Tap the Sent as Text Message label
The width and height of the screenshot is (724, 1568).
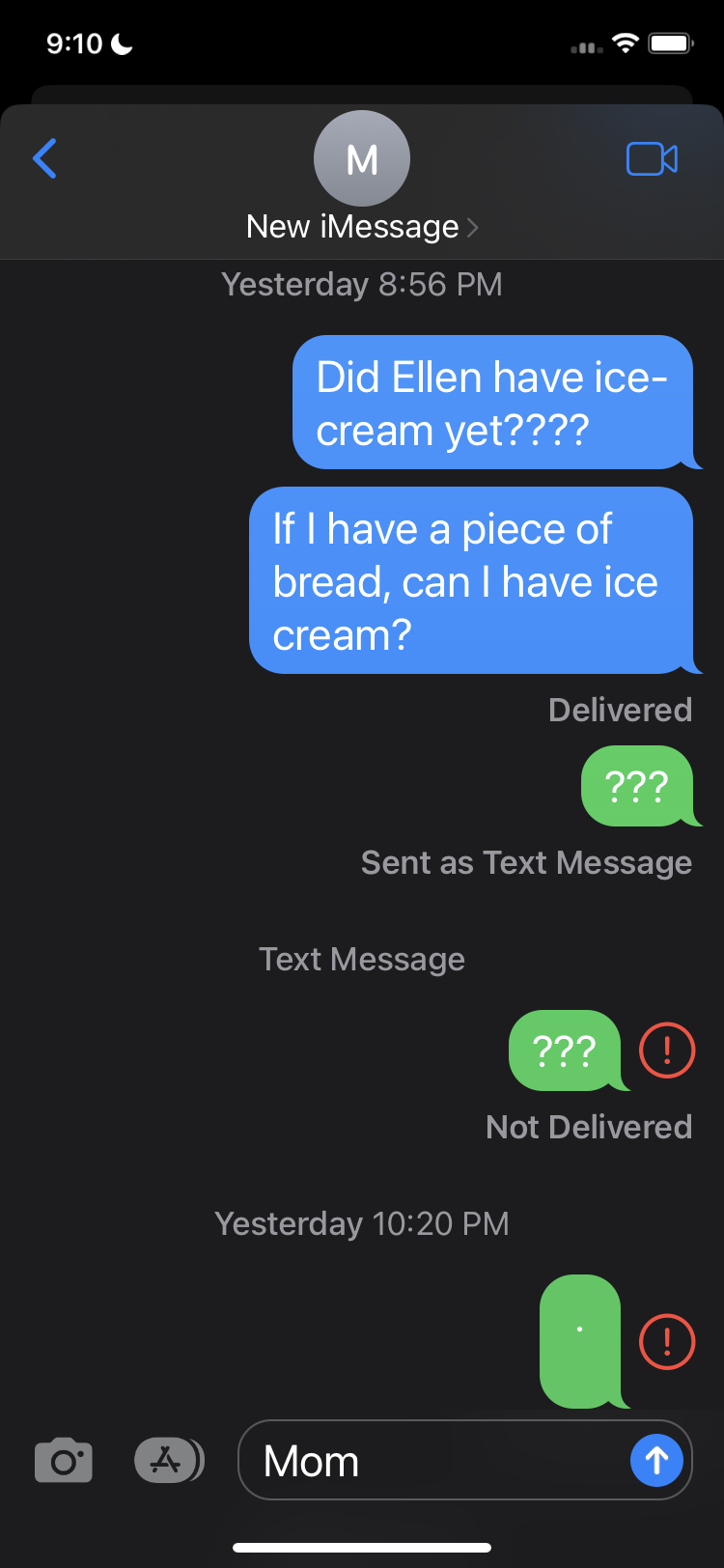[526, 862]
